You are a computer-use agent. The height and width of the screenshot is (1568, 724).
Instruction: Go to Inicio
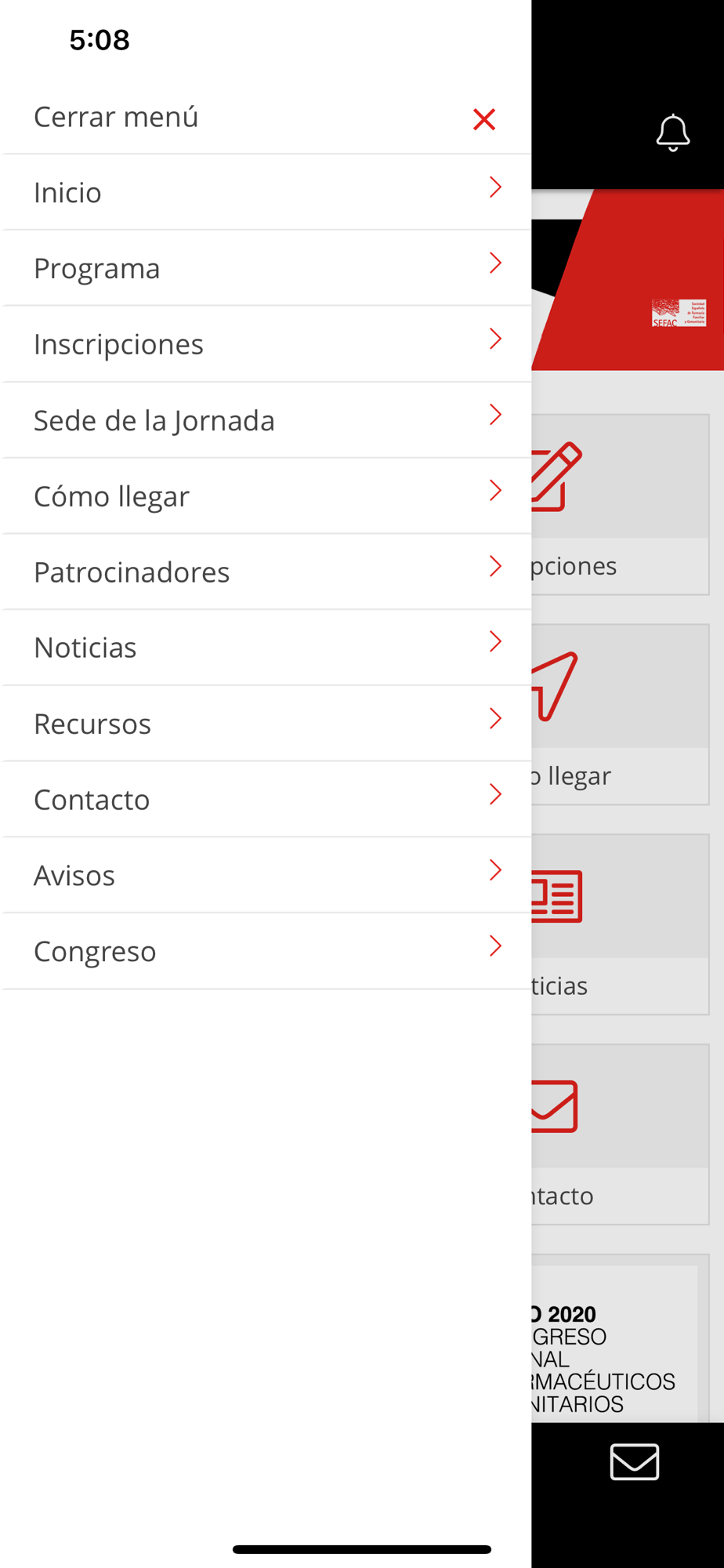click(266, 192)
